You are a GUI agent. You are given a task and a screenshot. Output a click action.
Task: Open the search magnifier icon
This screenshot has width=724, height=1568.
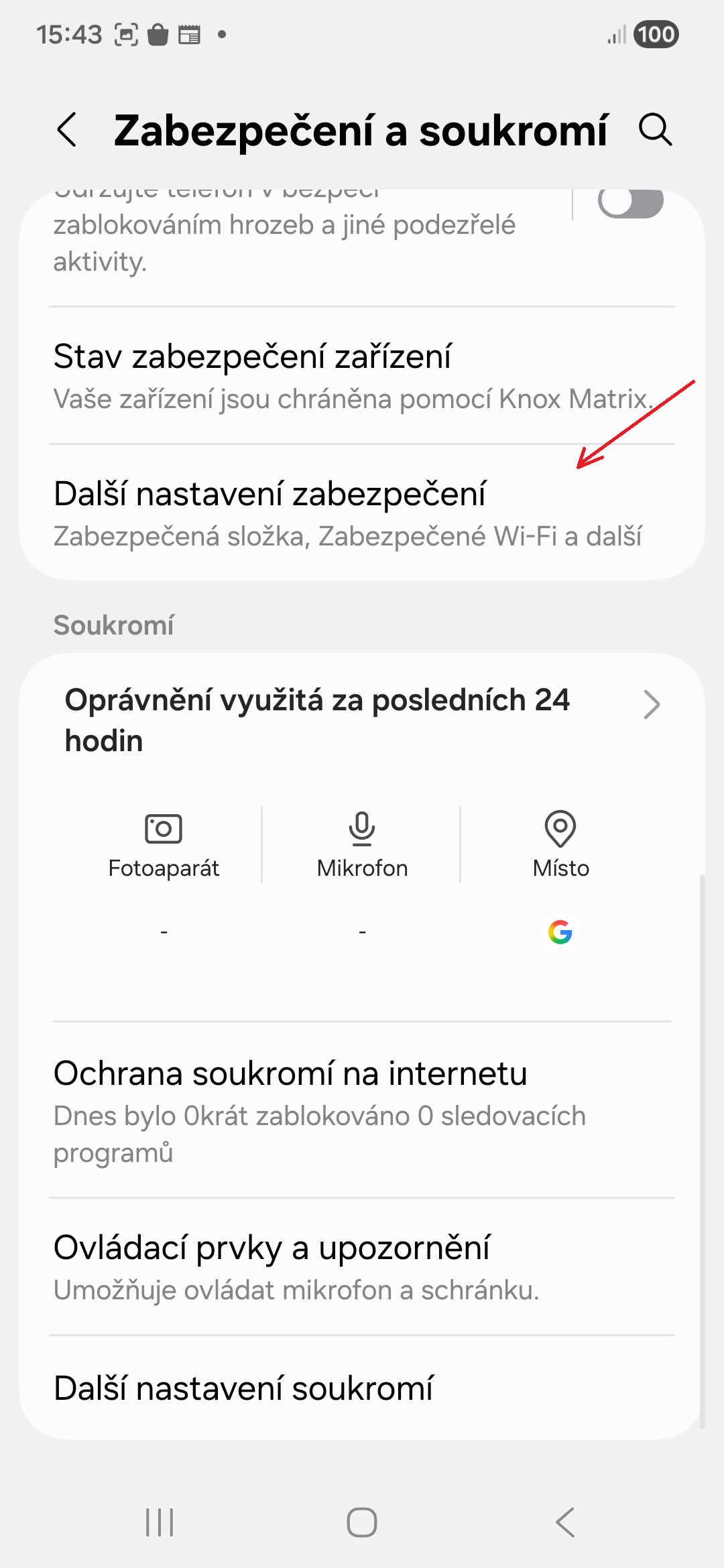(x=654, y=129)
